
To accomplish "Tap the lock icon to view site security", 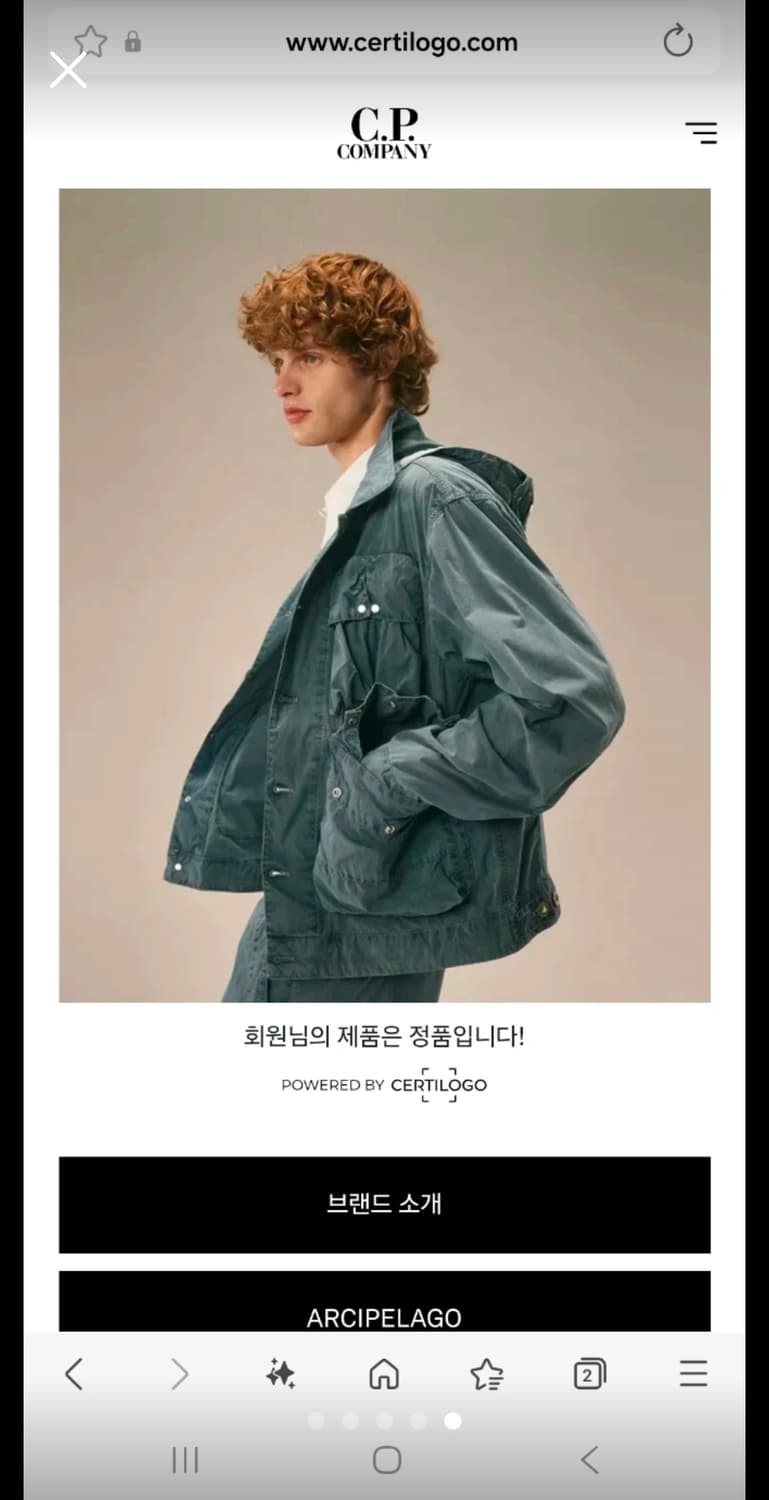I will (x=131, y=42).
